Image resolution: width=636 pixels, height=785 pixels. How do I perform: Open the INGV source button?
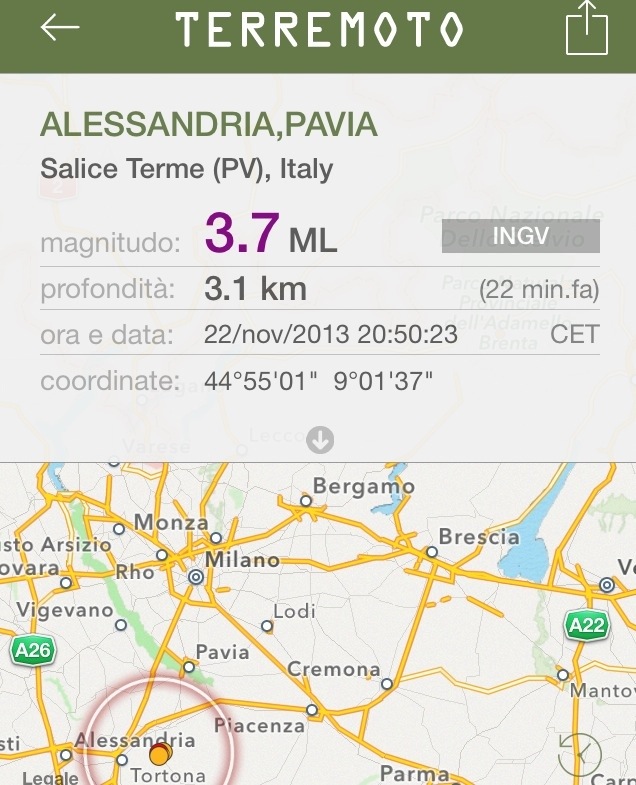point(521,237)
